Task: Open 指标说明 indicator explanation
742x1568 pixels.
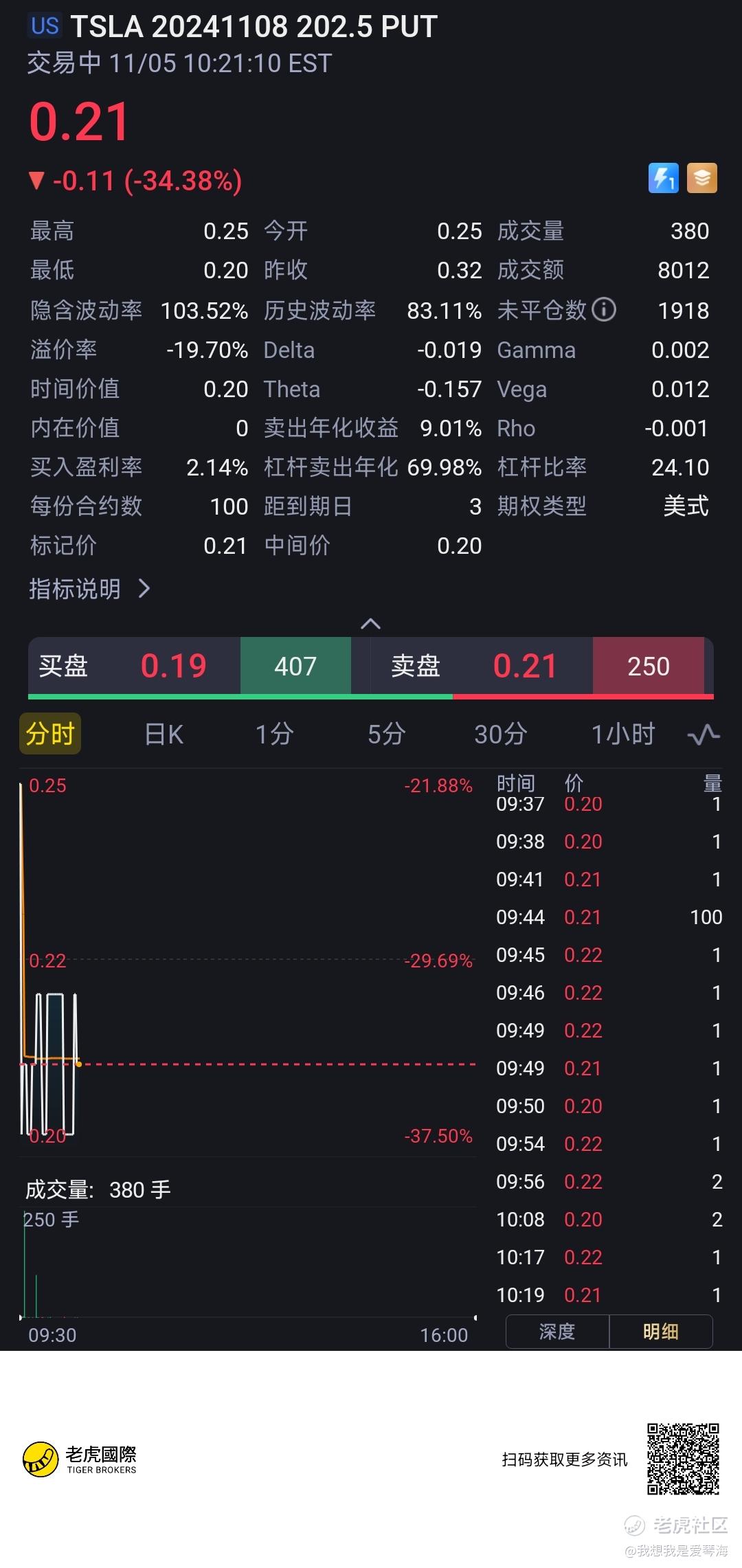Action: click(89, 589)
